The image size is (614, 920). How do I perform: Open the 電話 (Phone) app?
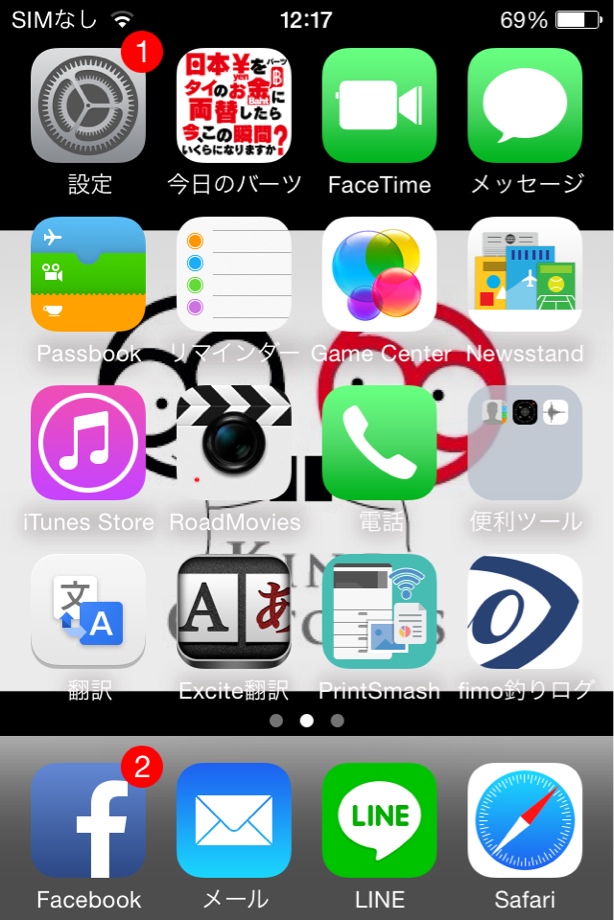coord(379,443)
